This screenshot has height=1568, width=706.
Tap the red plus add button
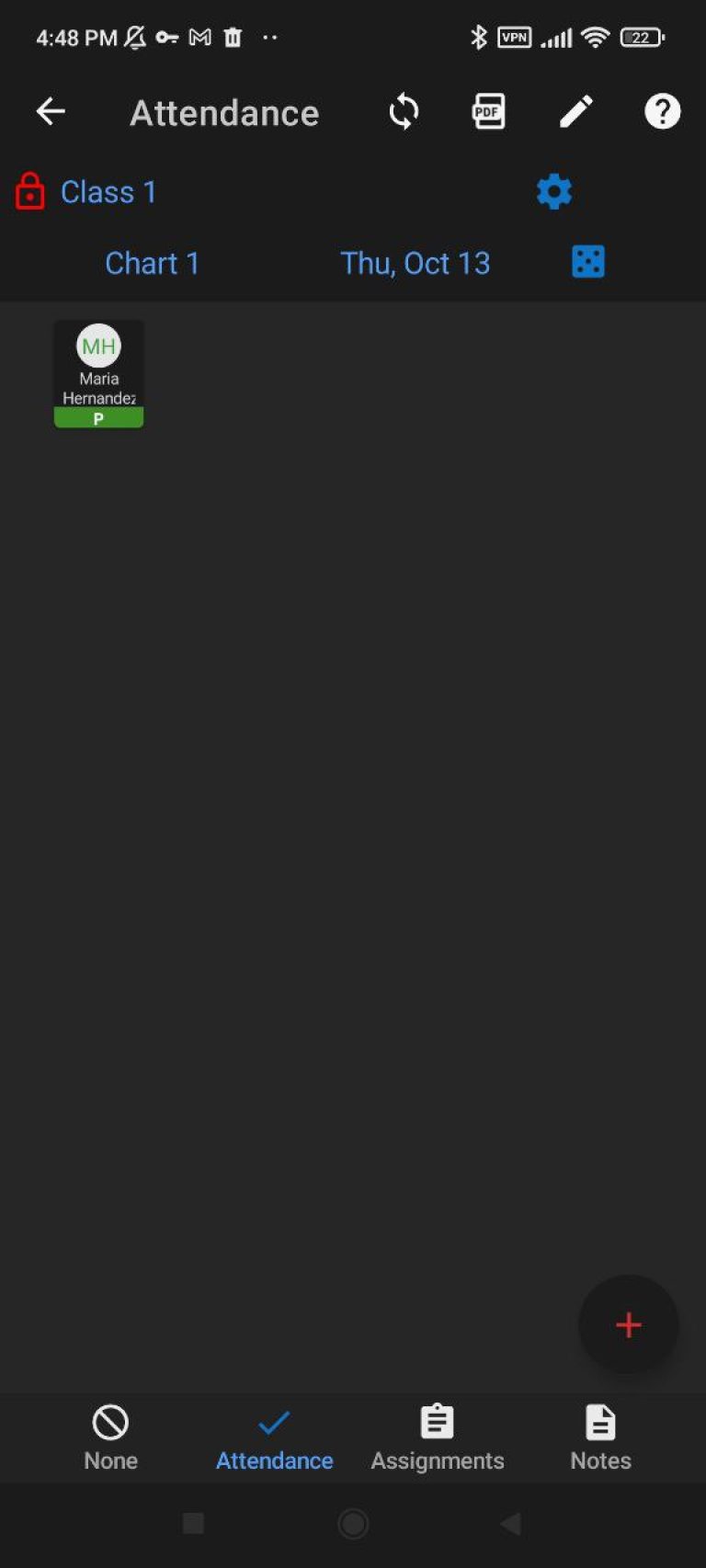[628, 1324]
